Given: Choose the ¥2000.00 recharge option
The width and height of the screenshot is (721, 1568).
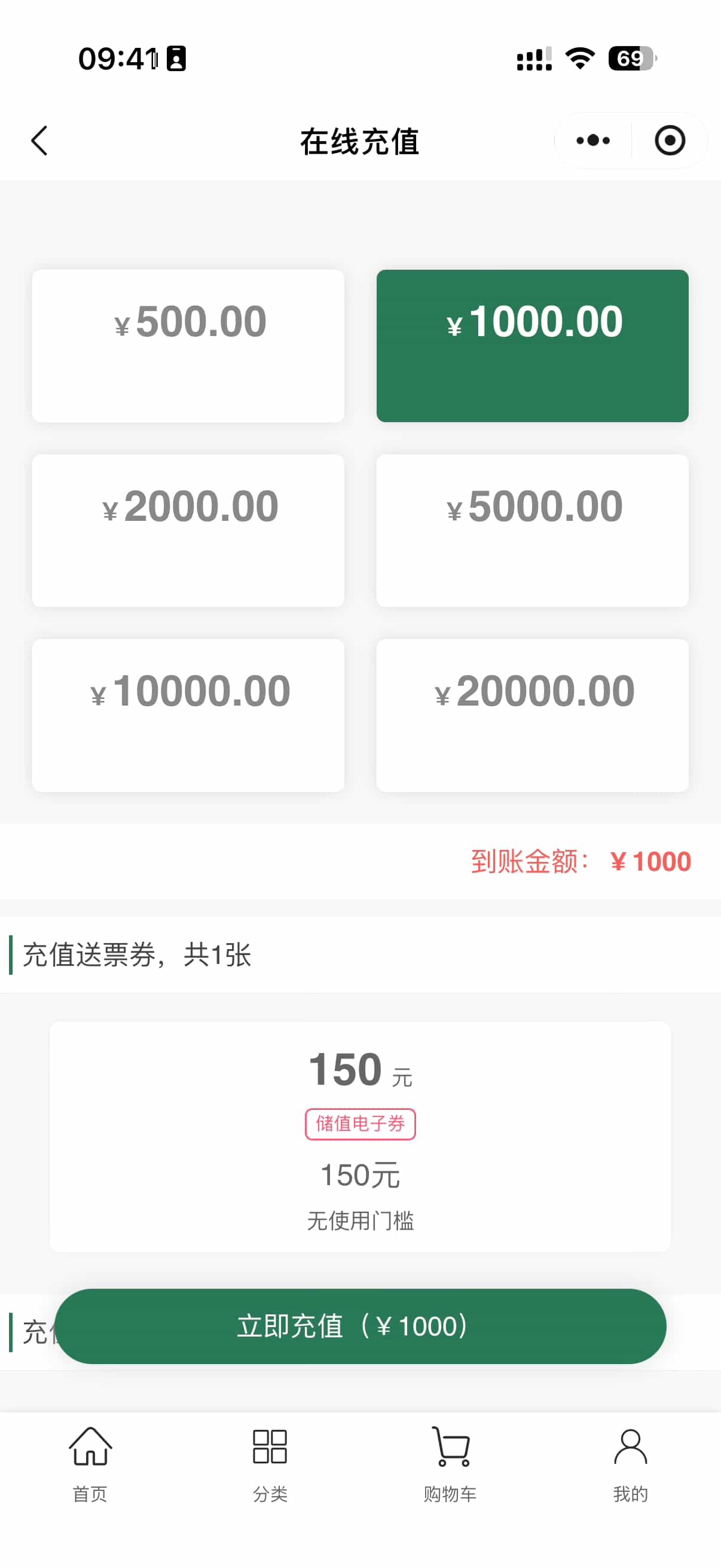Looking at the screenshot, I should click(188, 531).
